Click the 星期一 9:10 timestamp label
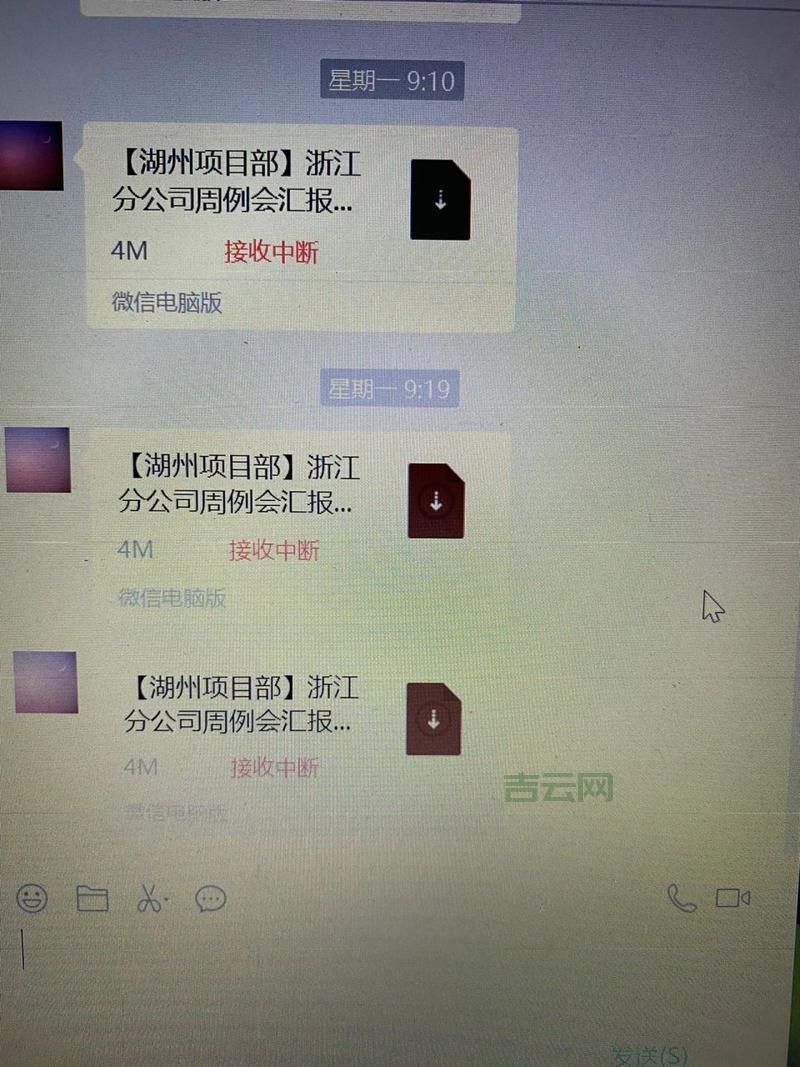Screen dimensions: 800x1067 click(392, 81)
